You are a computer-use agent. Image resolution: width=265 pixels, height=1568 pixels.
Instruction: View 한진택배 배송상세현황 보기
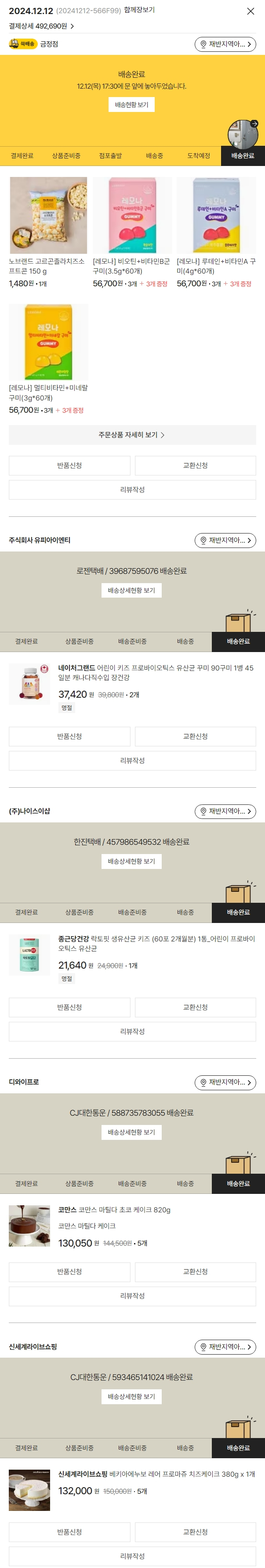click(x=131, y=861)
